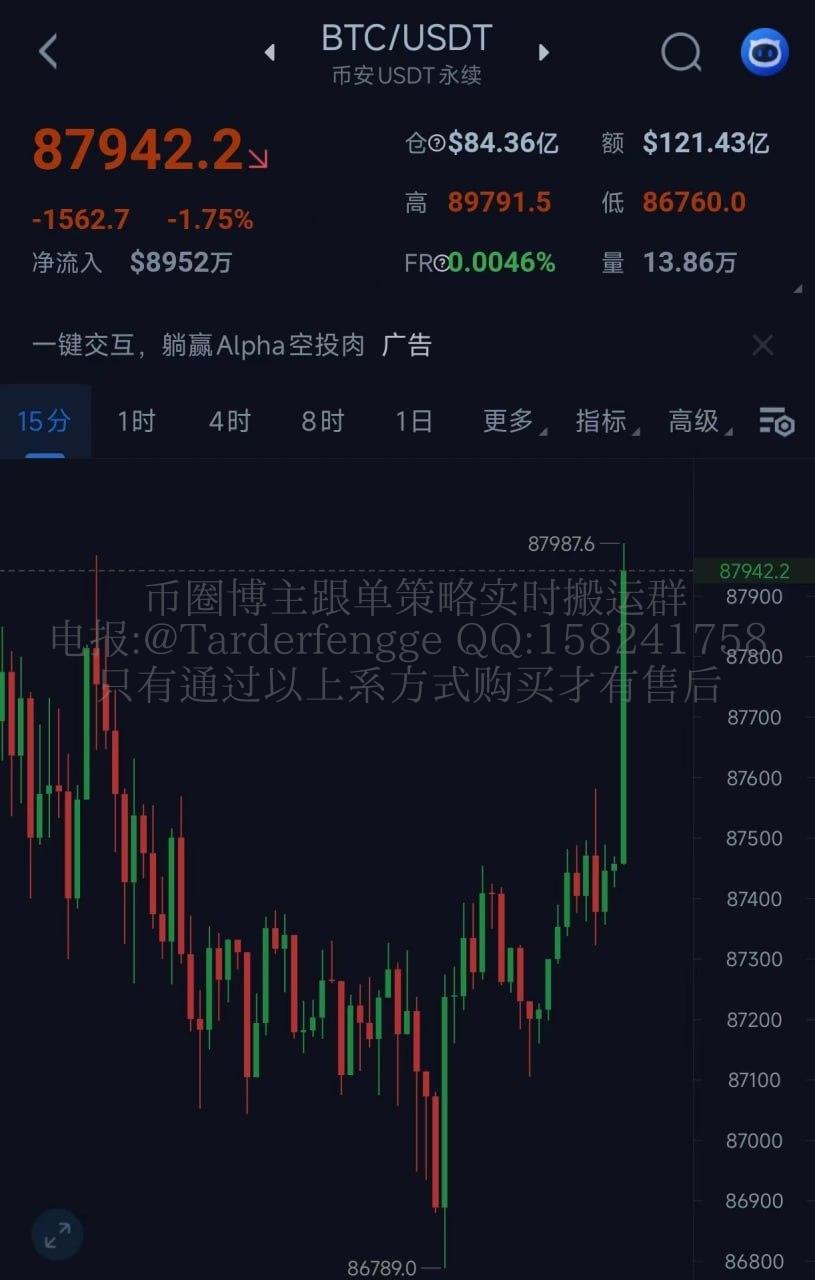Go back using the top-left arrow
The width and height of the screenshot is (815, 1280).
pos(48,51)
